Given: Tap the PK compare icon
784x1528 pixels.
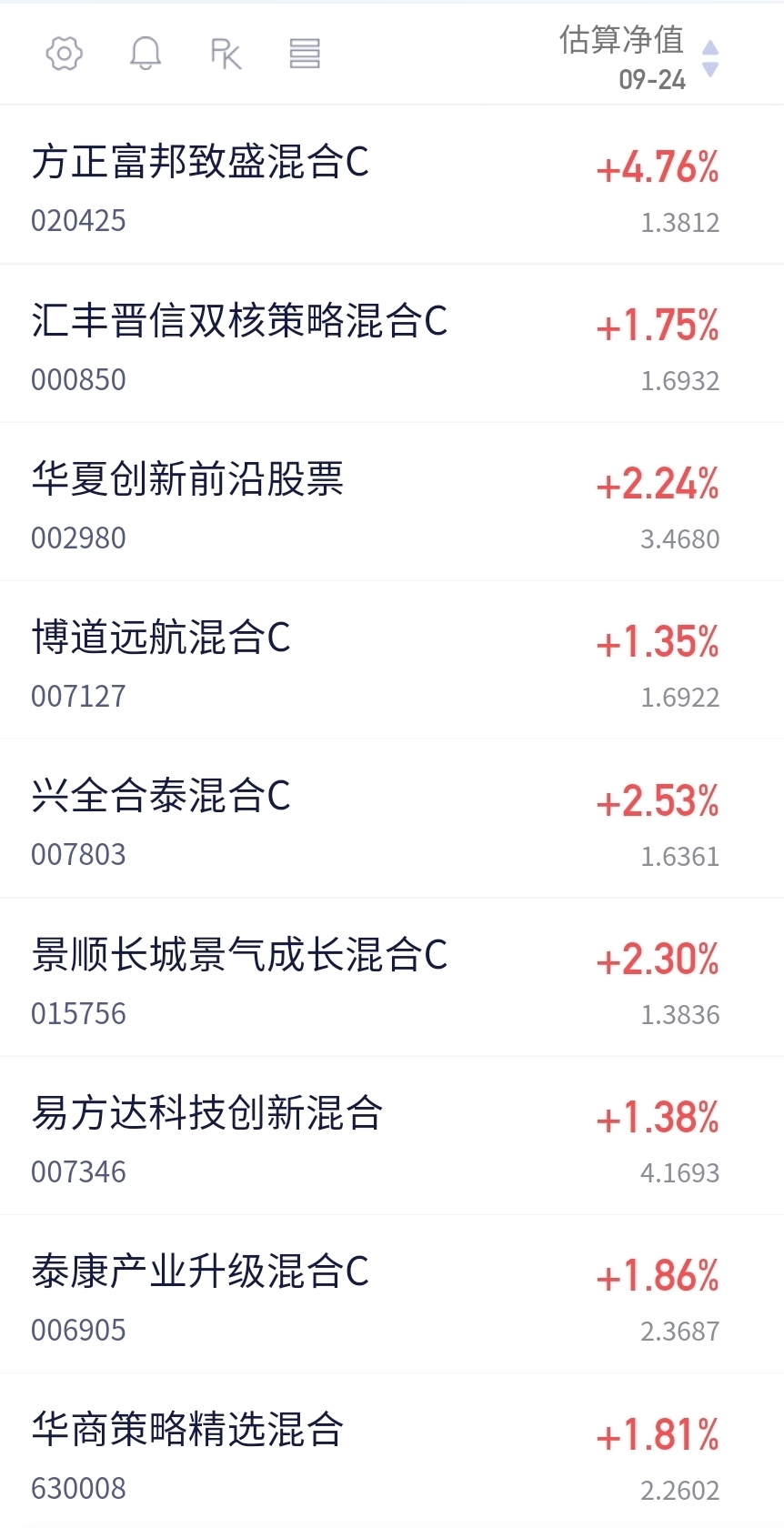Looking at the screenshot, I should [226, 54].
